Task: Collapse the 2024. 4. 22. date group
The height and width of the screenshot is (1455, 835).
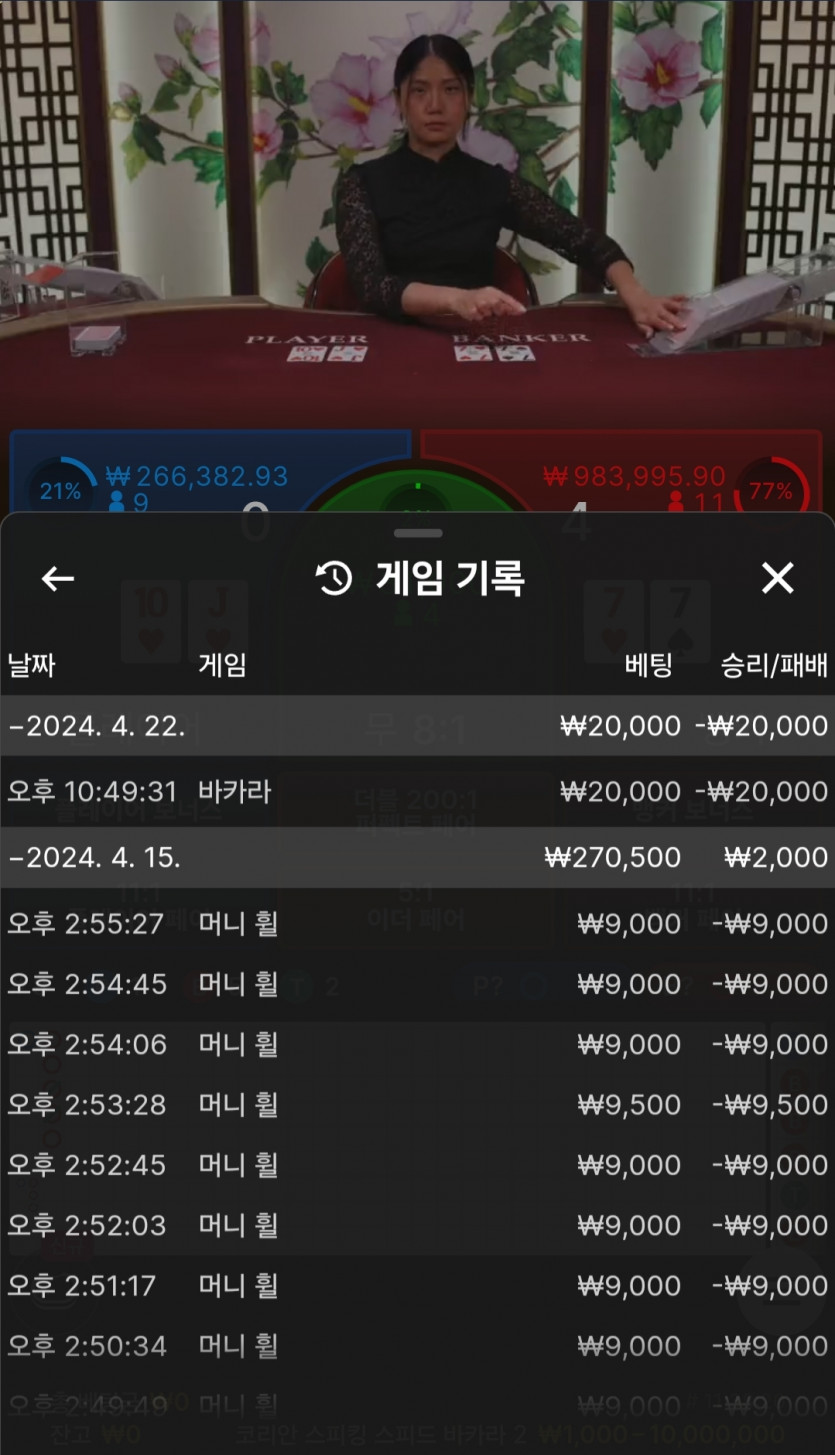Action: (97, 726)
